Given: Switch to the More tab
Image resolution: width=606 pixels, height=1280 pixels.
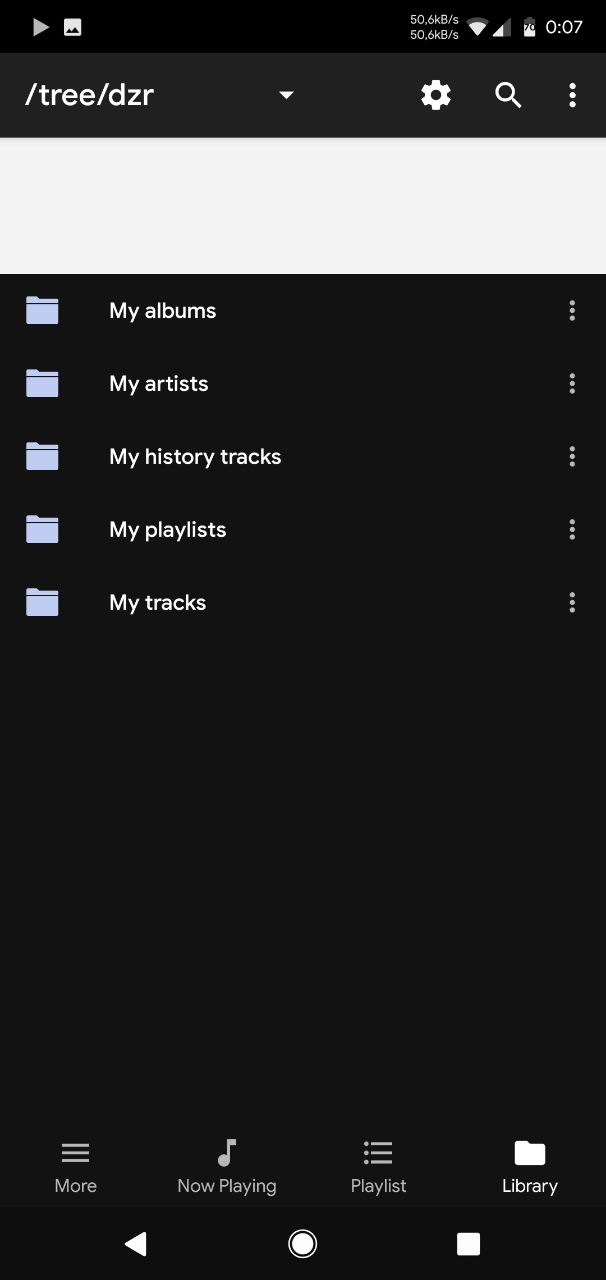Looking at the screenshot, I should point(76,1167).
